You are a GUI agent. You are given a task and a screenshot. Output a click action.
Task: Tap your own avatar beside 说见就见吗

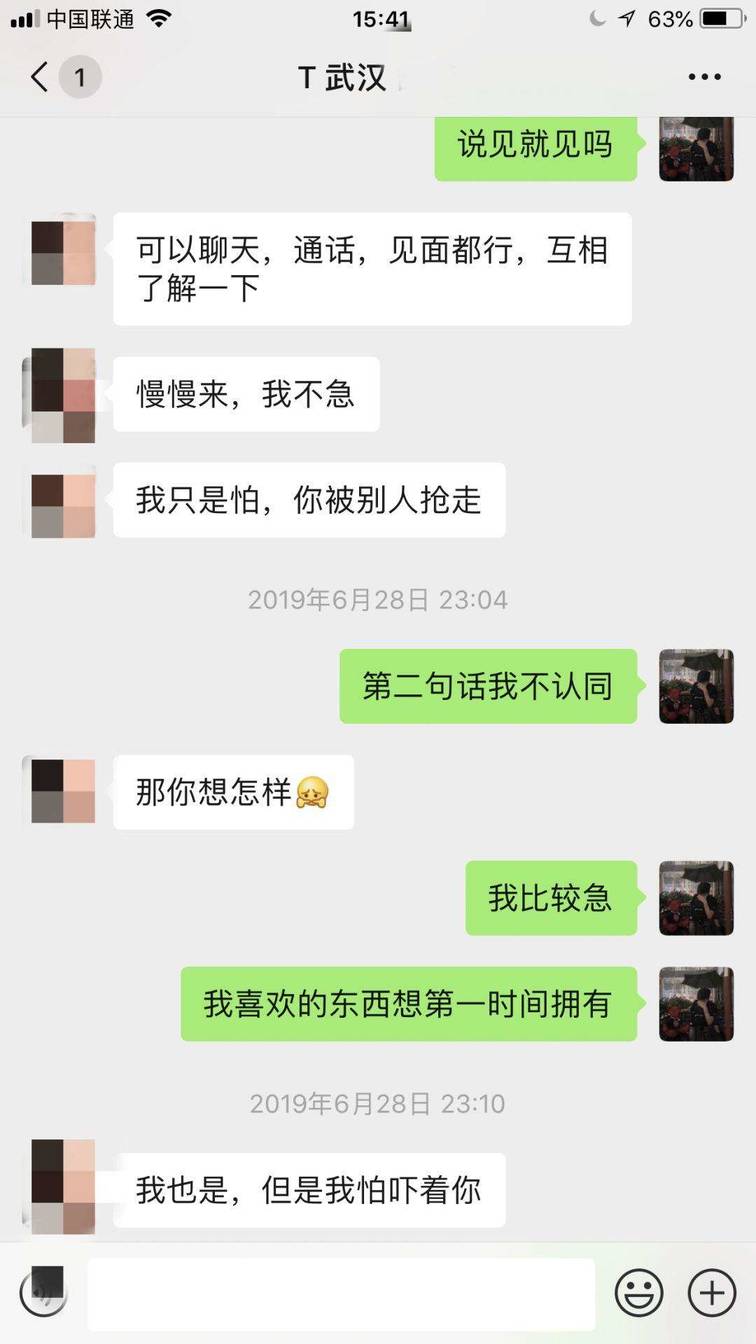(697, 147)
